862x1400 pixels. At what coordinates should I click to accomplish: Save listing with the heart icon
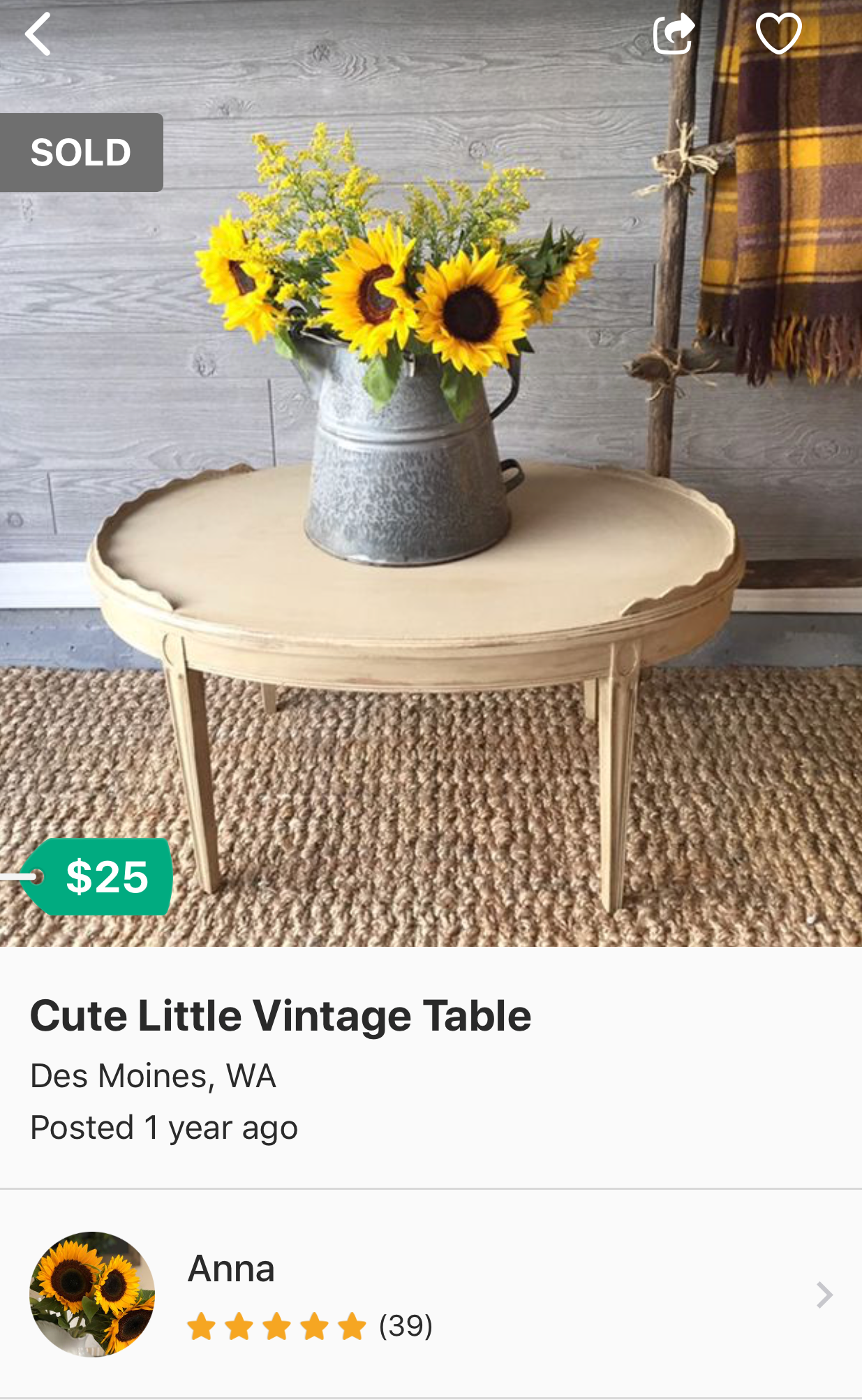tap(778, 34)
